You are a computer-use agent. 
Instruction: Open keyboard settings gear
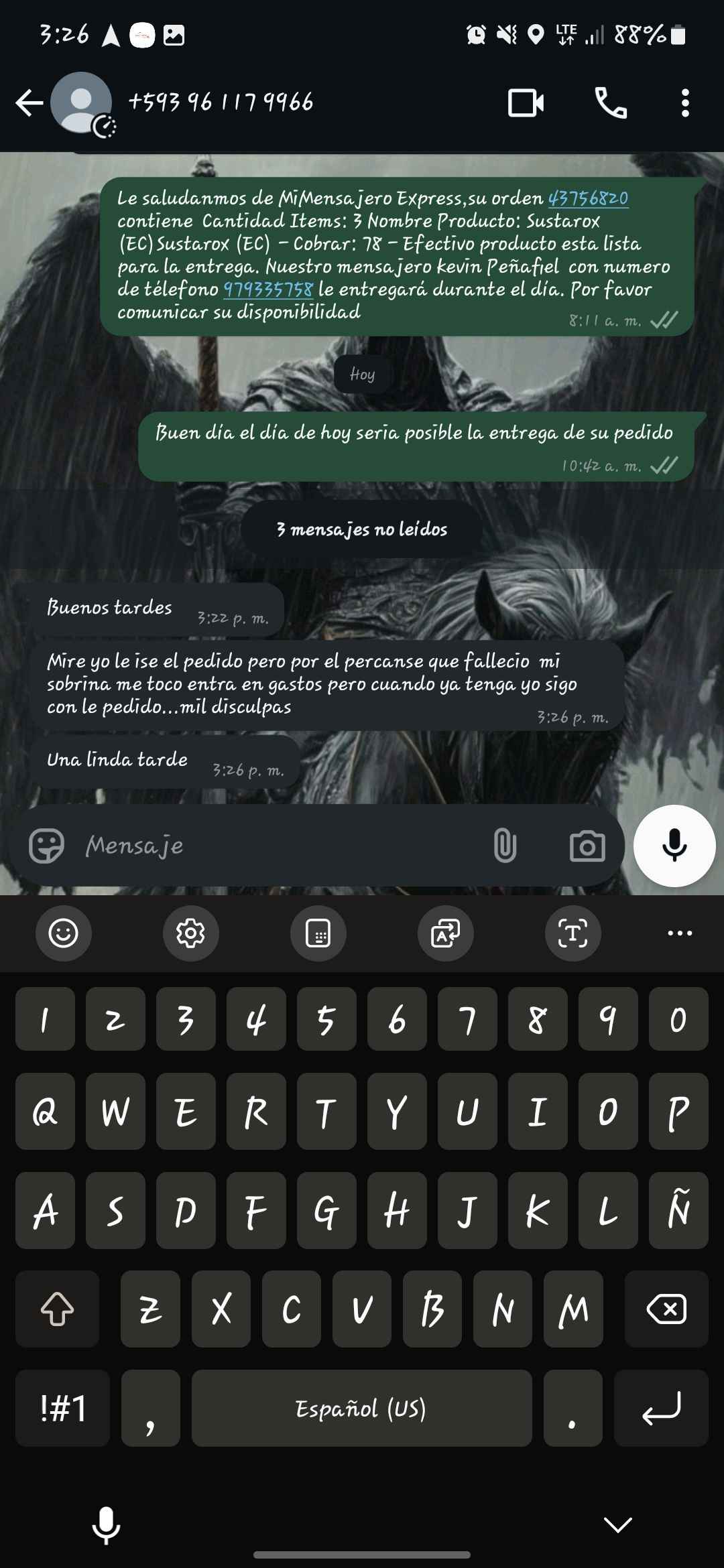(x=190, y=933)
